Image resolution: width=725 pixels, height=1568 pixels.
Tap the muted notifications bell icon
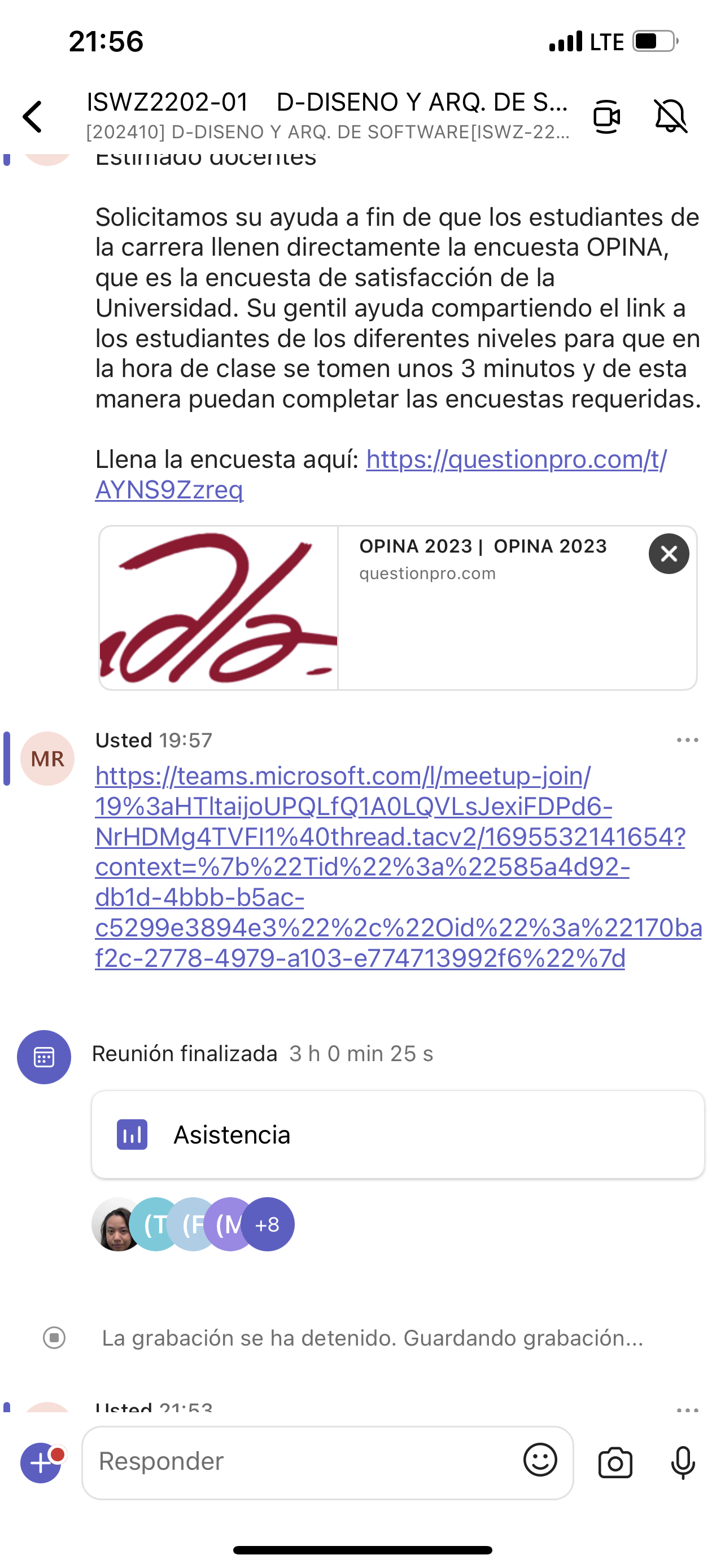click(x=670, y=116)
